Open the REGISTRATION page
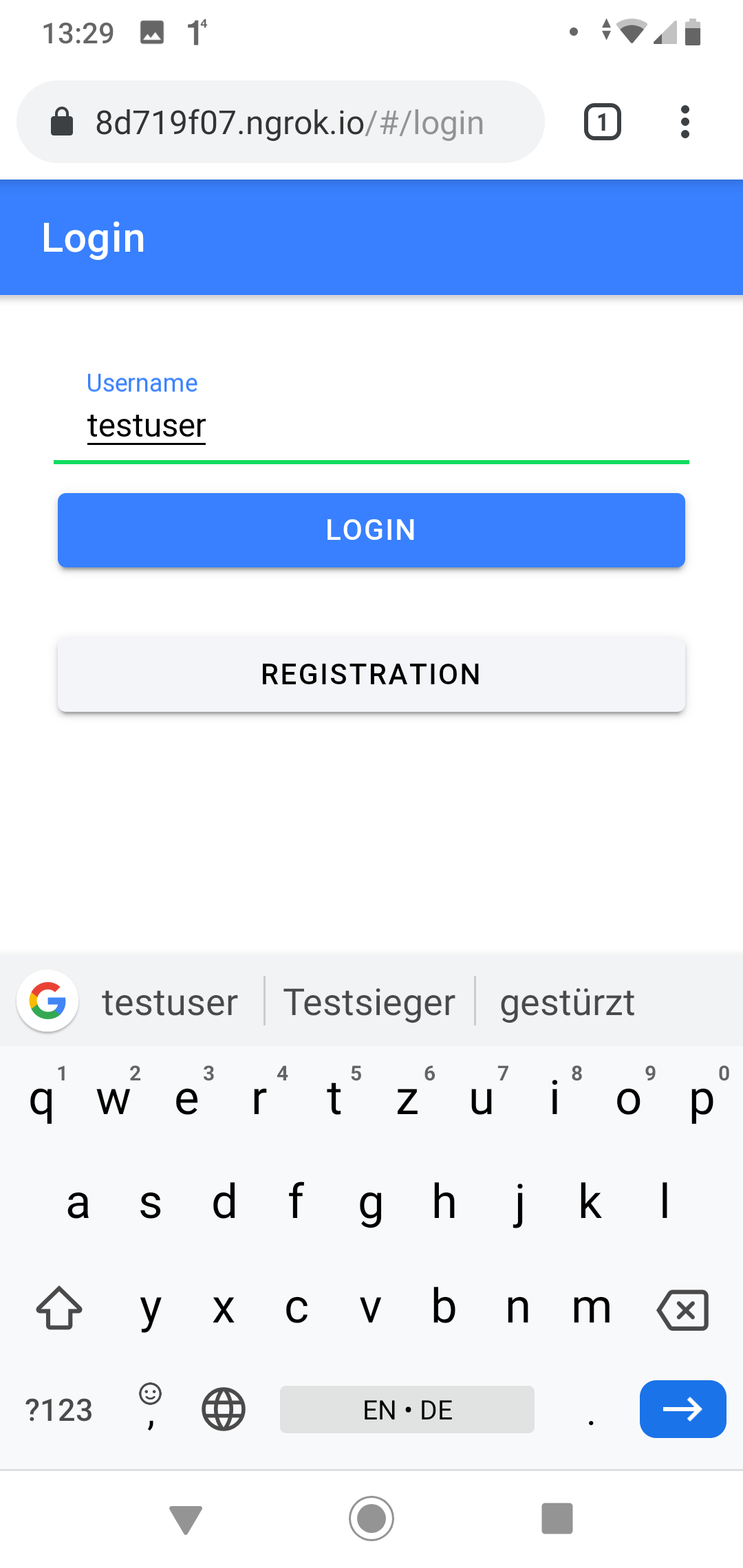The width and height of the screenshot is (743, 1568). point(371,674)
